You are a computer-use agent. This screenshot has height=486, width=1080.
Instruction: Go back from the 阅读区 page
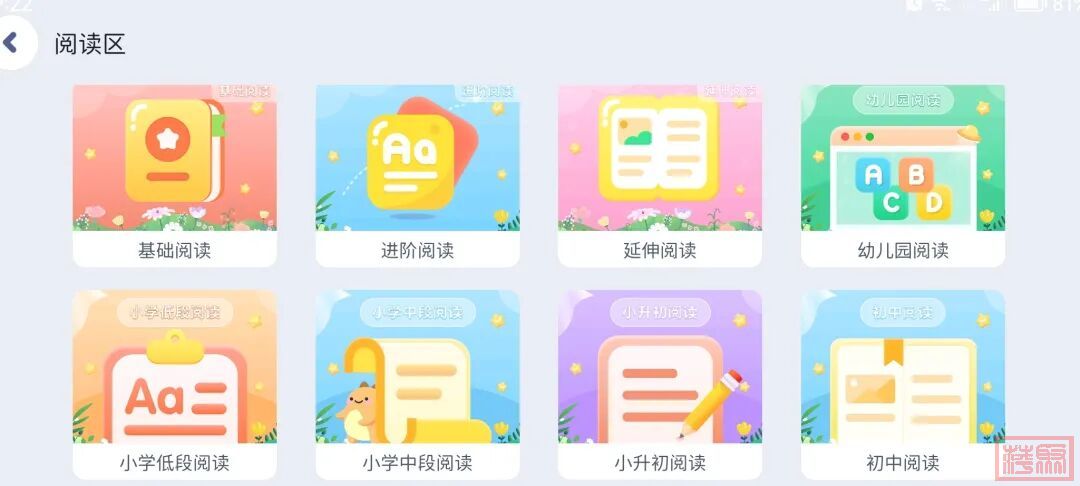13,43
